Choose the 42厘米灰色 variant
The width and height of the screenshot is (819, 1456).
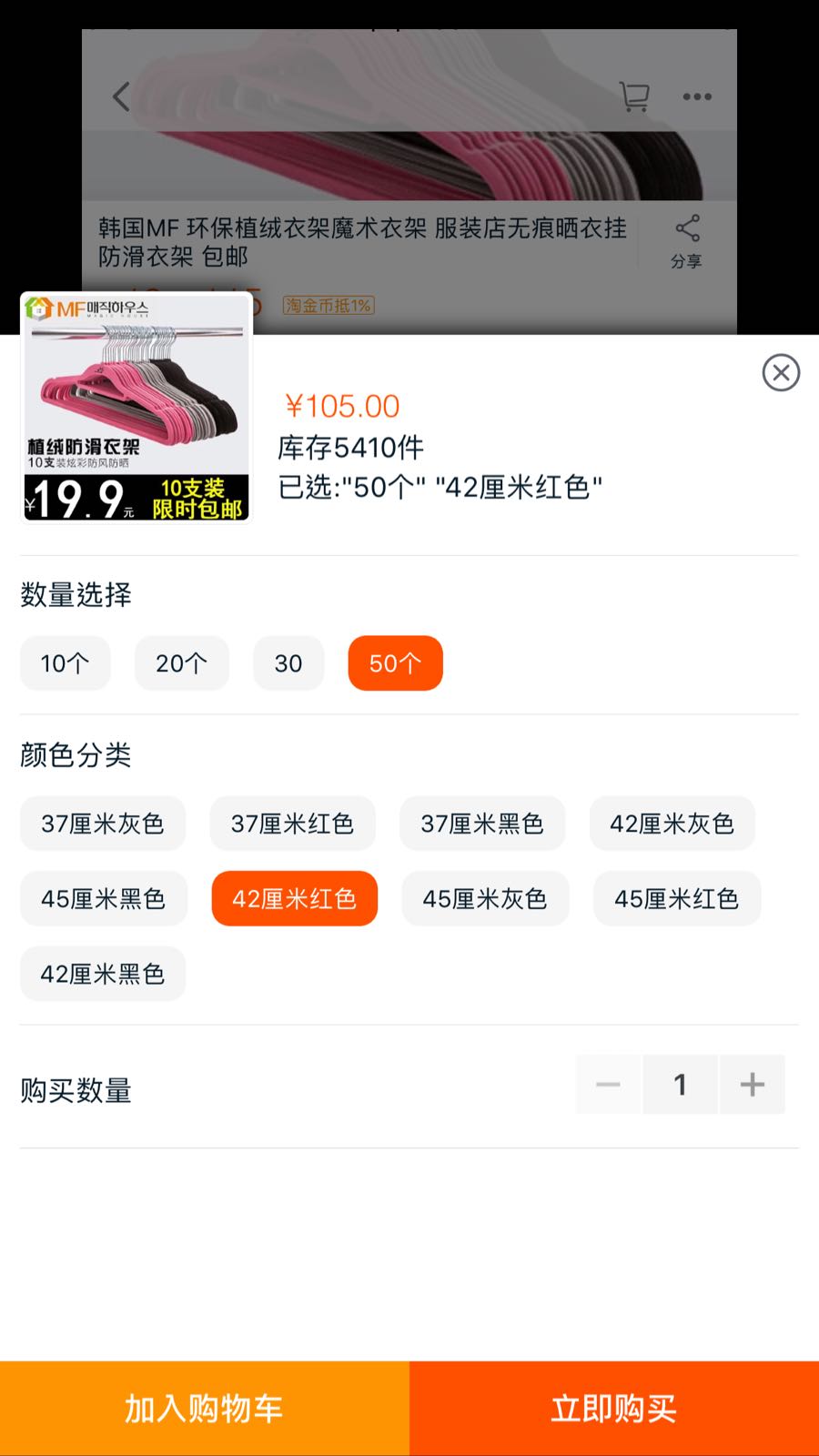click(672, 824)
